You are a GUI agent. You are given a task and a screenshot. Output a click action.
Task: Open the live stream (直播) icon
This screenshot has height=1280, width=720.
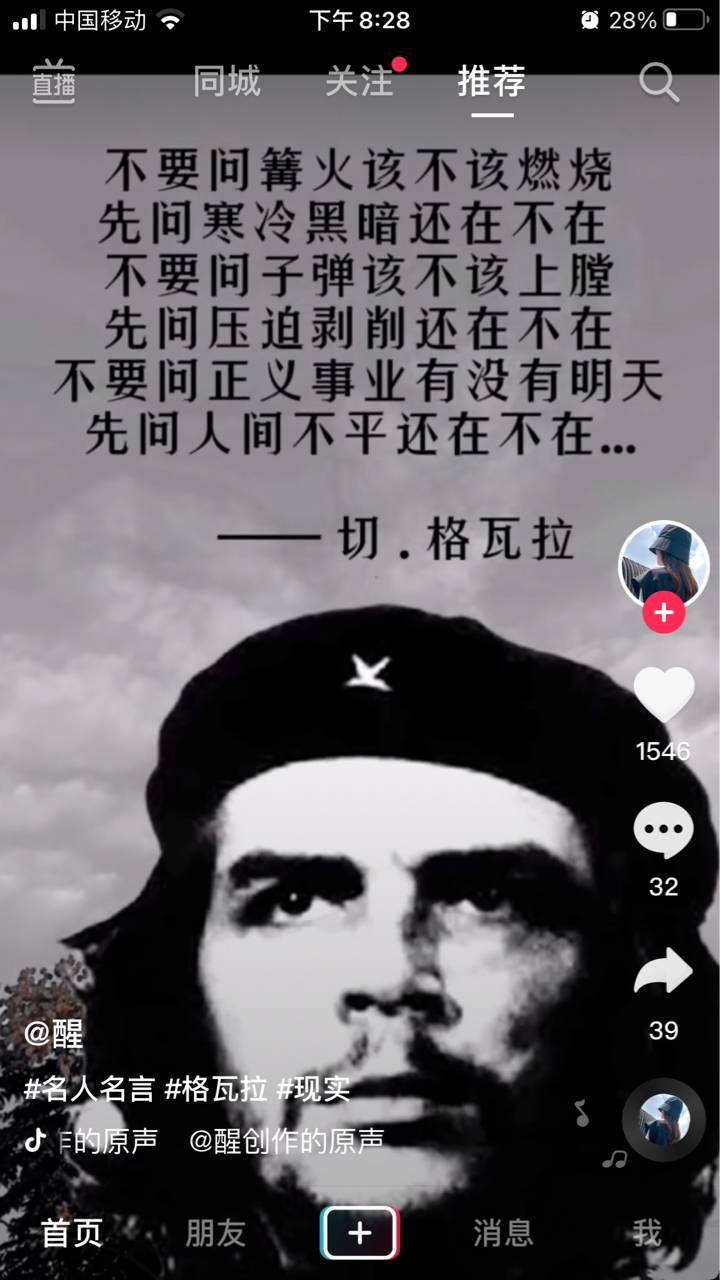54,82
